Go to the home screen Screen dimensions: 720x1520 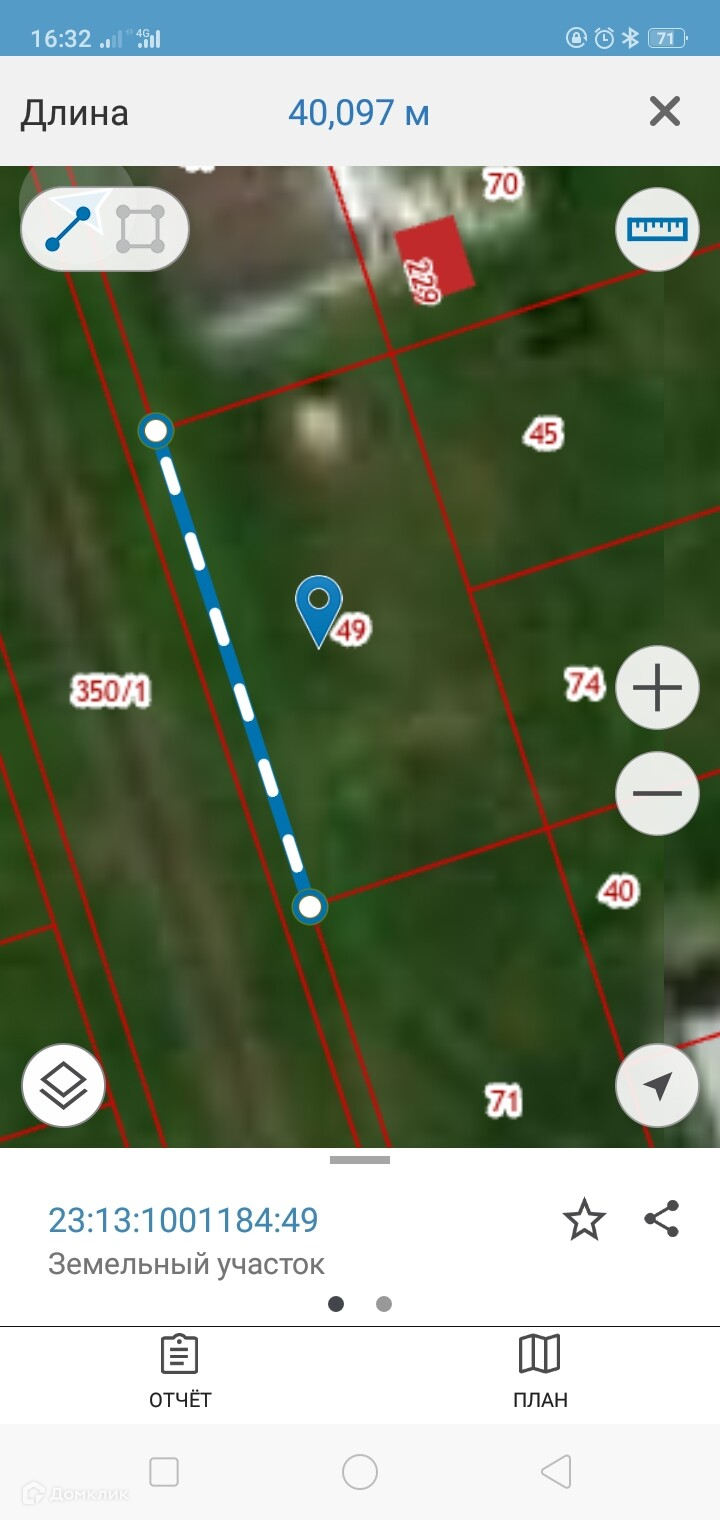tap(360, 1472)
